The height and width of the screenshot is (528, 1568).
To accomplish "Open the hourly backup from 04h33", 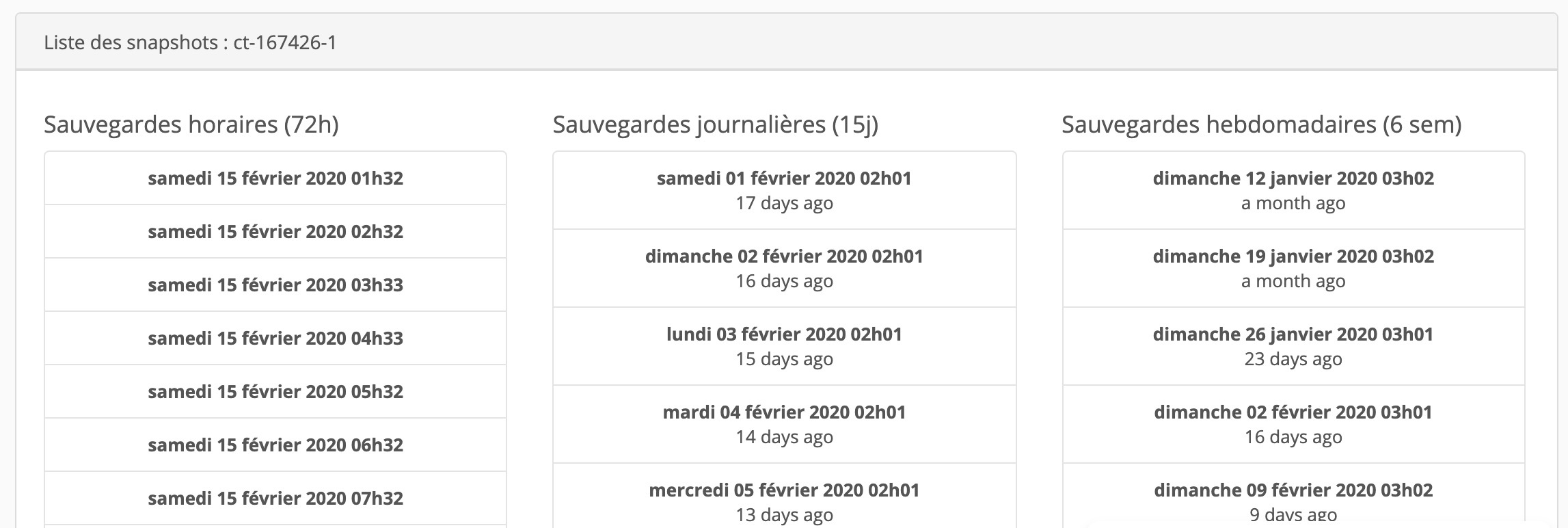I will [275, 339].
